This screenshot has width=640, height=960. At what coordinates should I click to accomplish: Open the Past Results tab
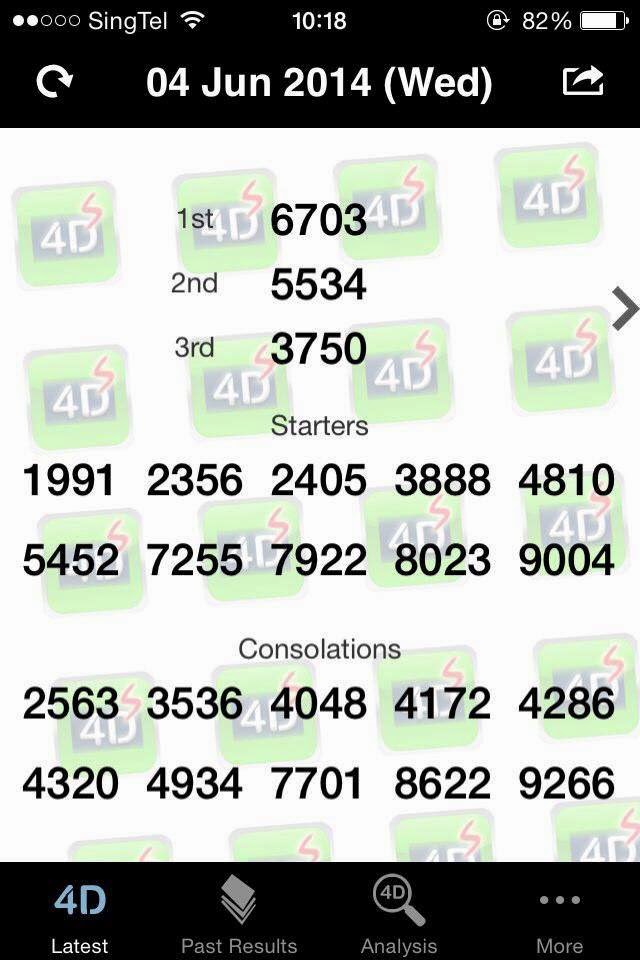pos(239,913)
